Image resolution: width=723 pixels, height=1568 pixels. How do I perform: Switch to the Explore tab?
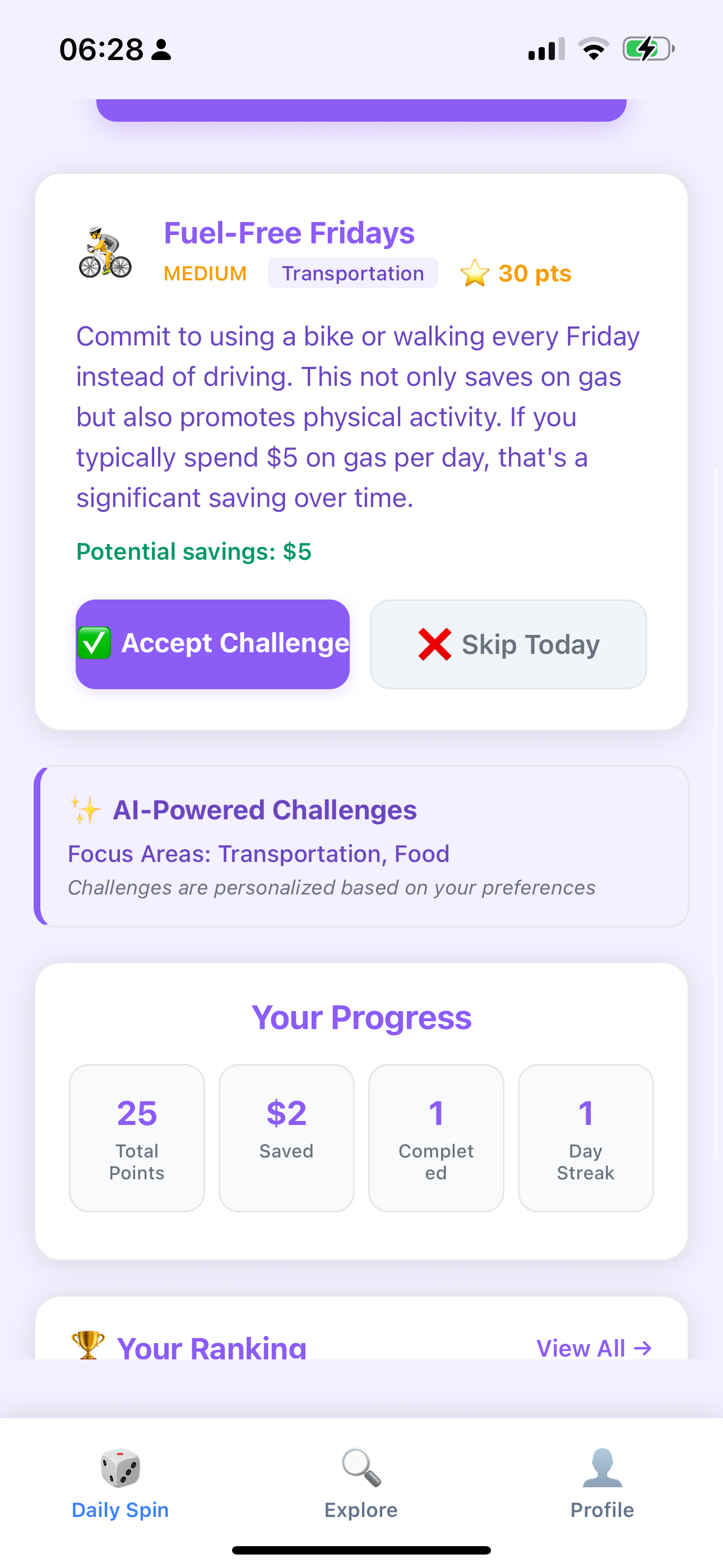coord(361,1484)
